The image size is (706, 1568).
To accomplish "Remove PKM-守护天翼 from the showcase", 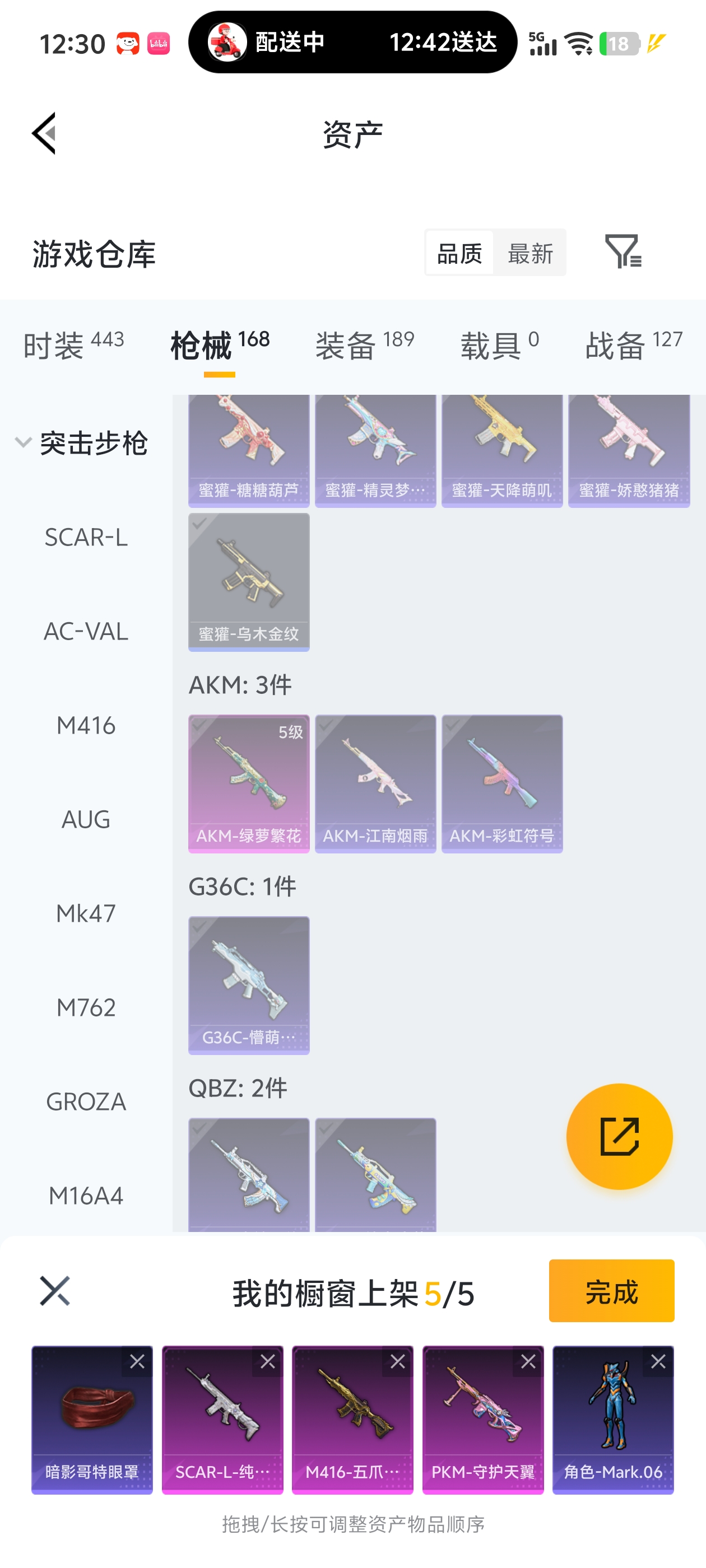I will pos(528,1362).
